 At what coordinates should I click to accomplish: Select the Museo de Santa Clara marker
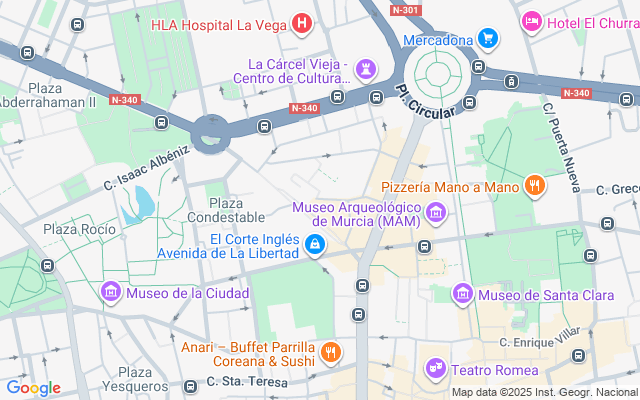pos(462,293)
